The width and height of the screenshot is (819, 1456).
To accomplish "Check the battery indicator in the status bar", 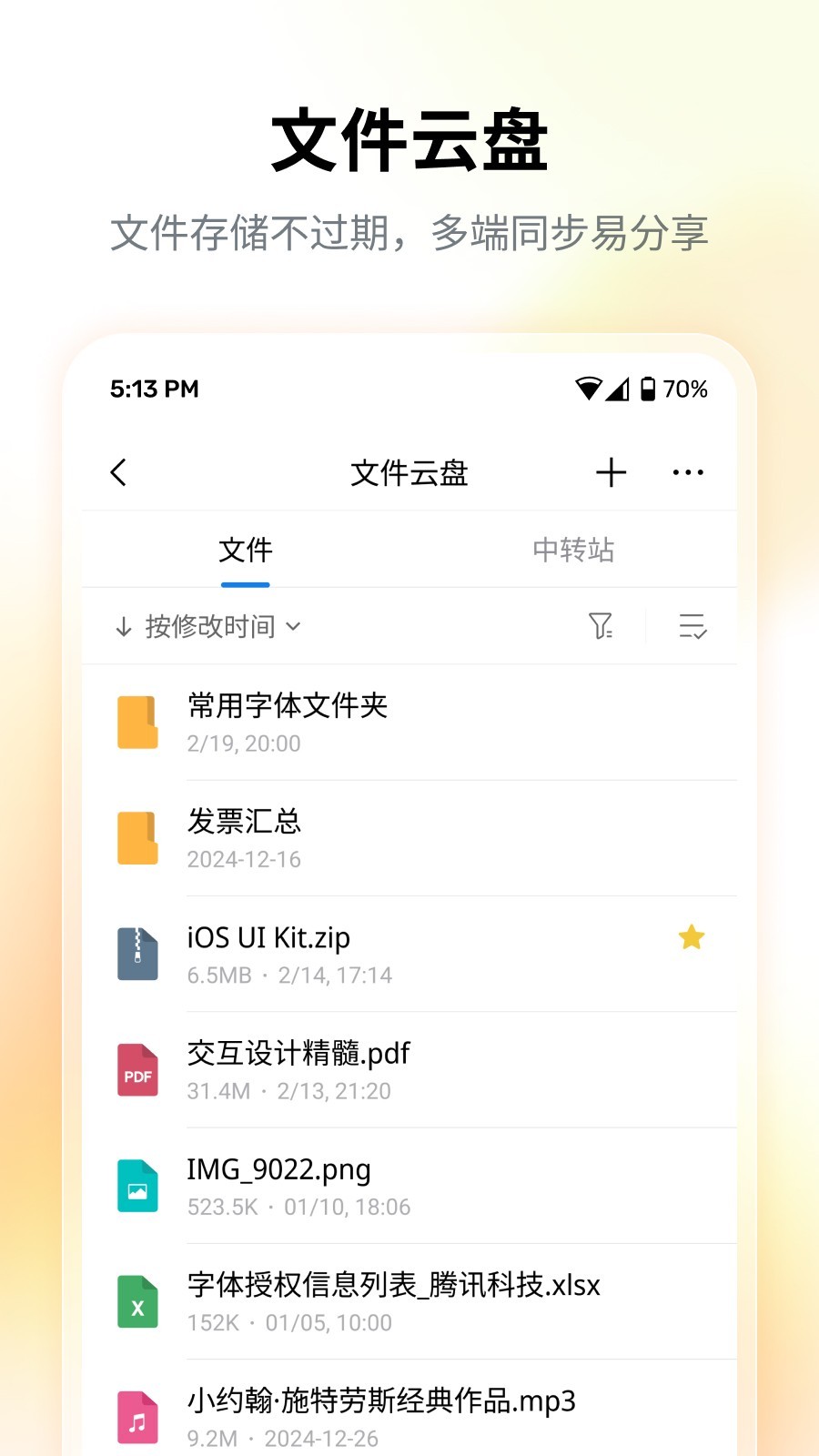I will tap(649, 389).
